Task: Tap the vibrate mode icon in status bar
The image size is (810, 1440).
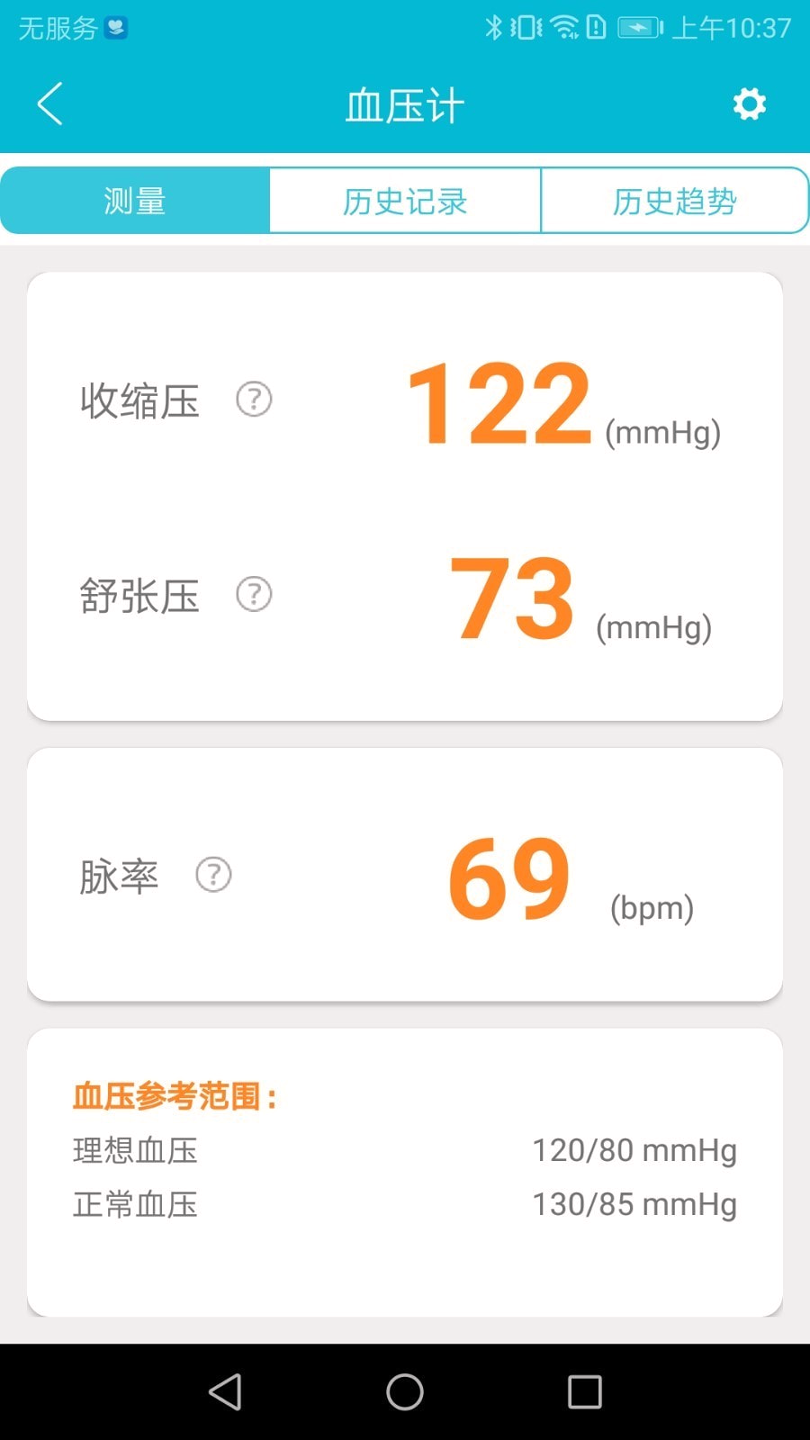Action: coord(524,27)
